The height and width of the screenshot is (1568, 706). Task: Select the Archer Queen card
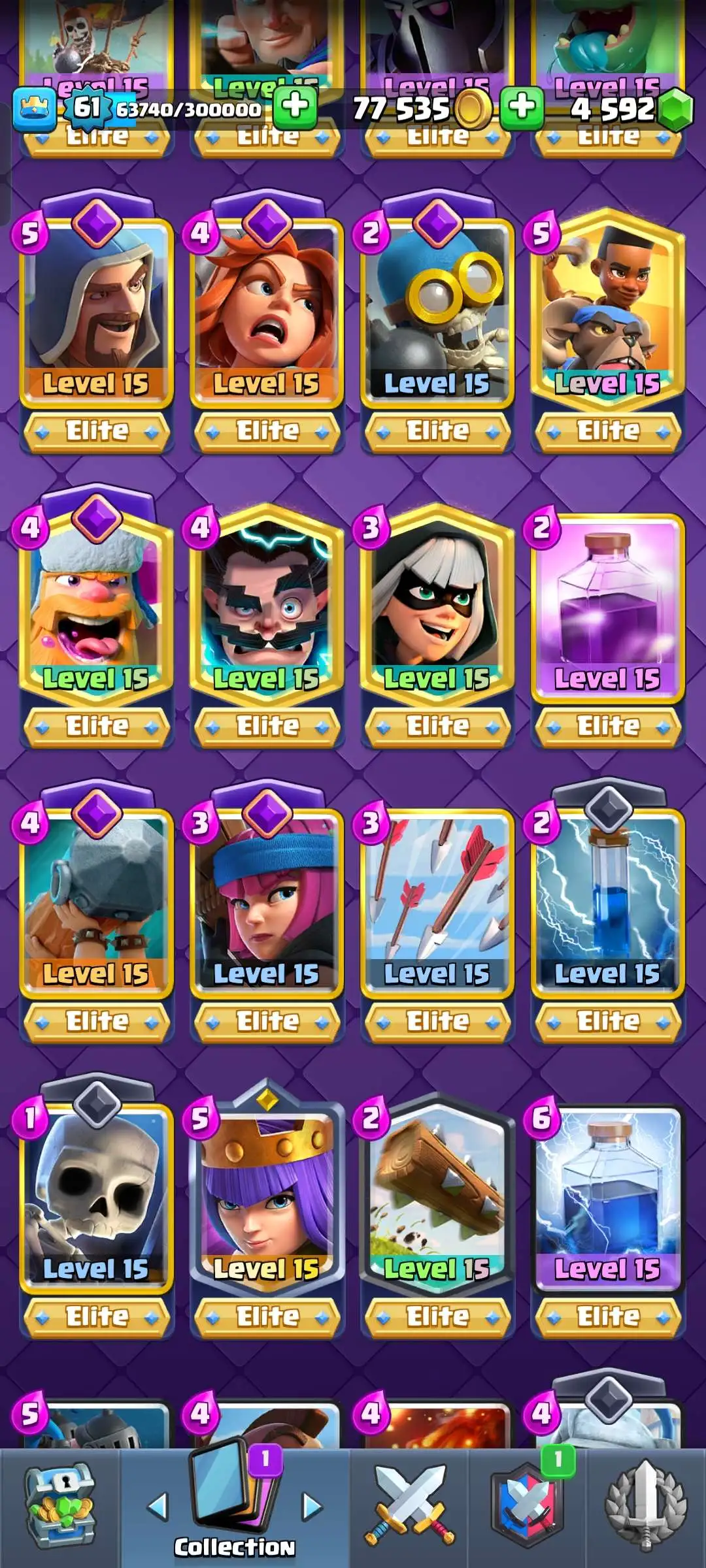[x=267, y=1192]
